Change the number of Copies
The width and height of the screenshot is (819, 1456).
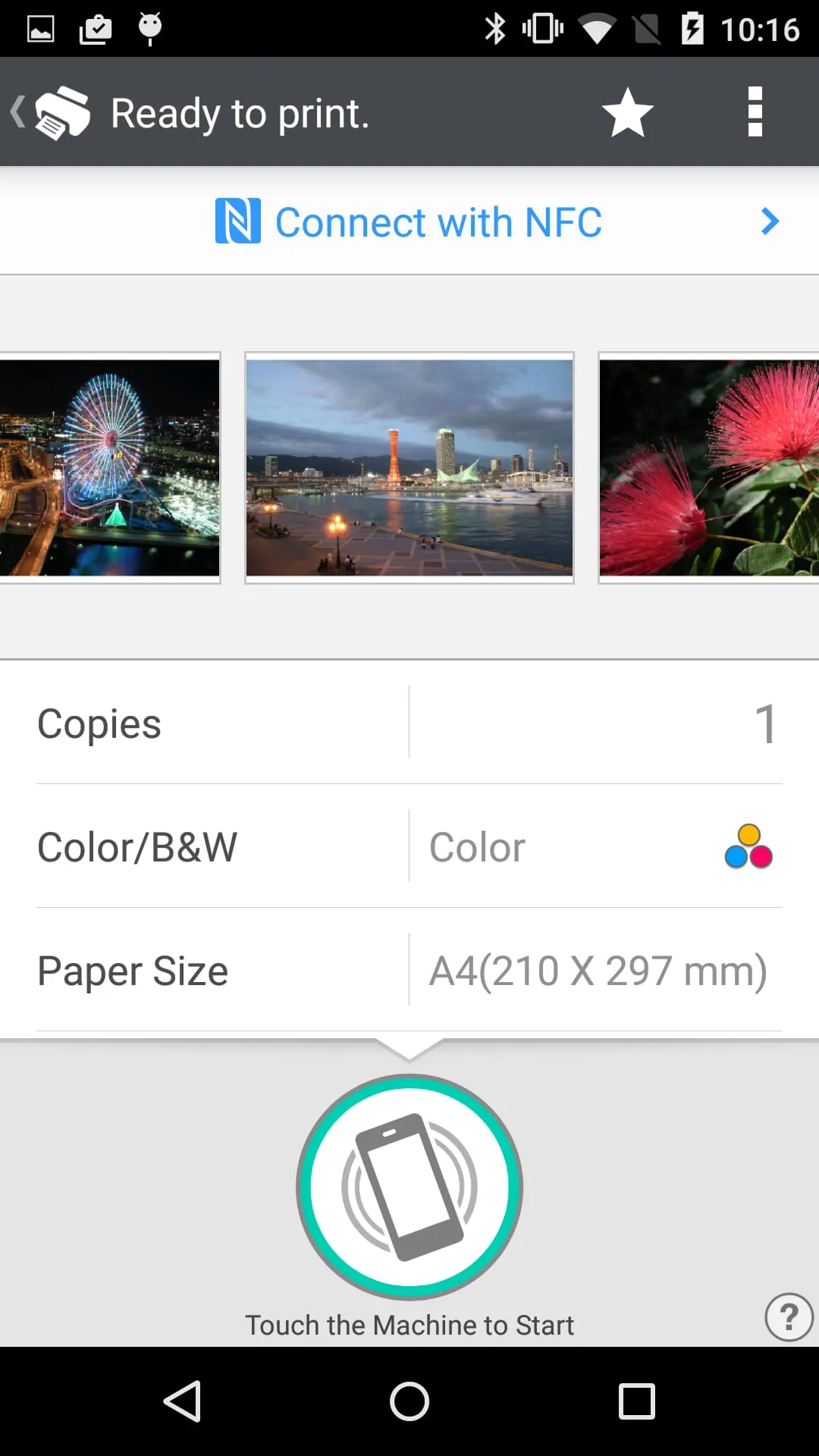(596, 723)
